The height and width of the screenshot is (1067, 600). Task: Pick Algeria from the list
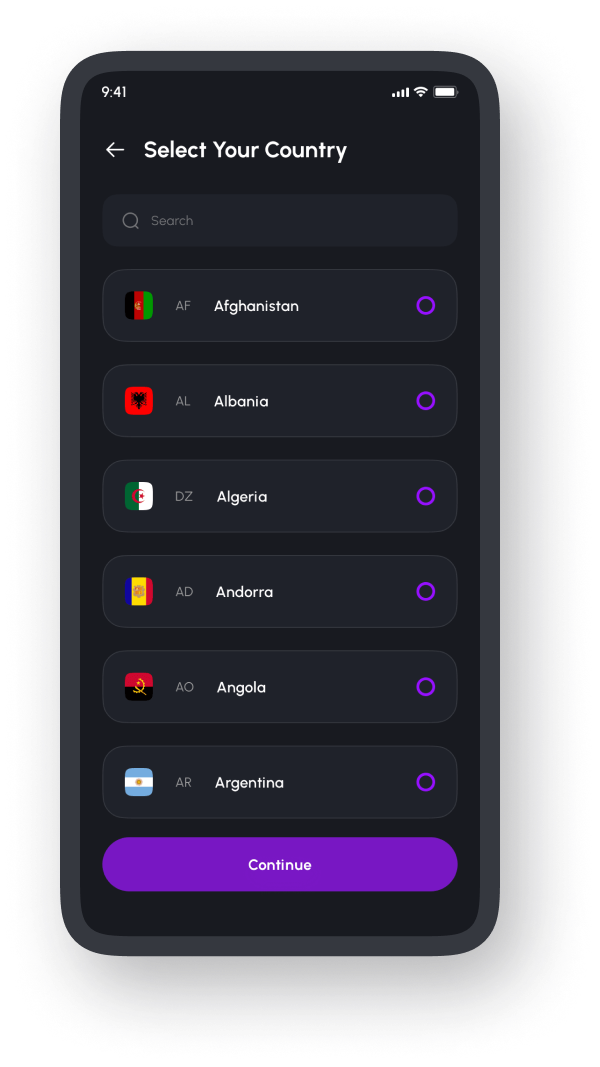[x=280, y=496]
